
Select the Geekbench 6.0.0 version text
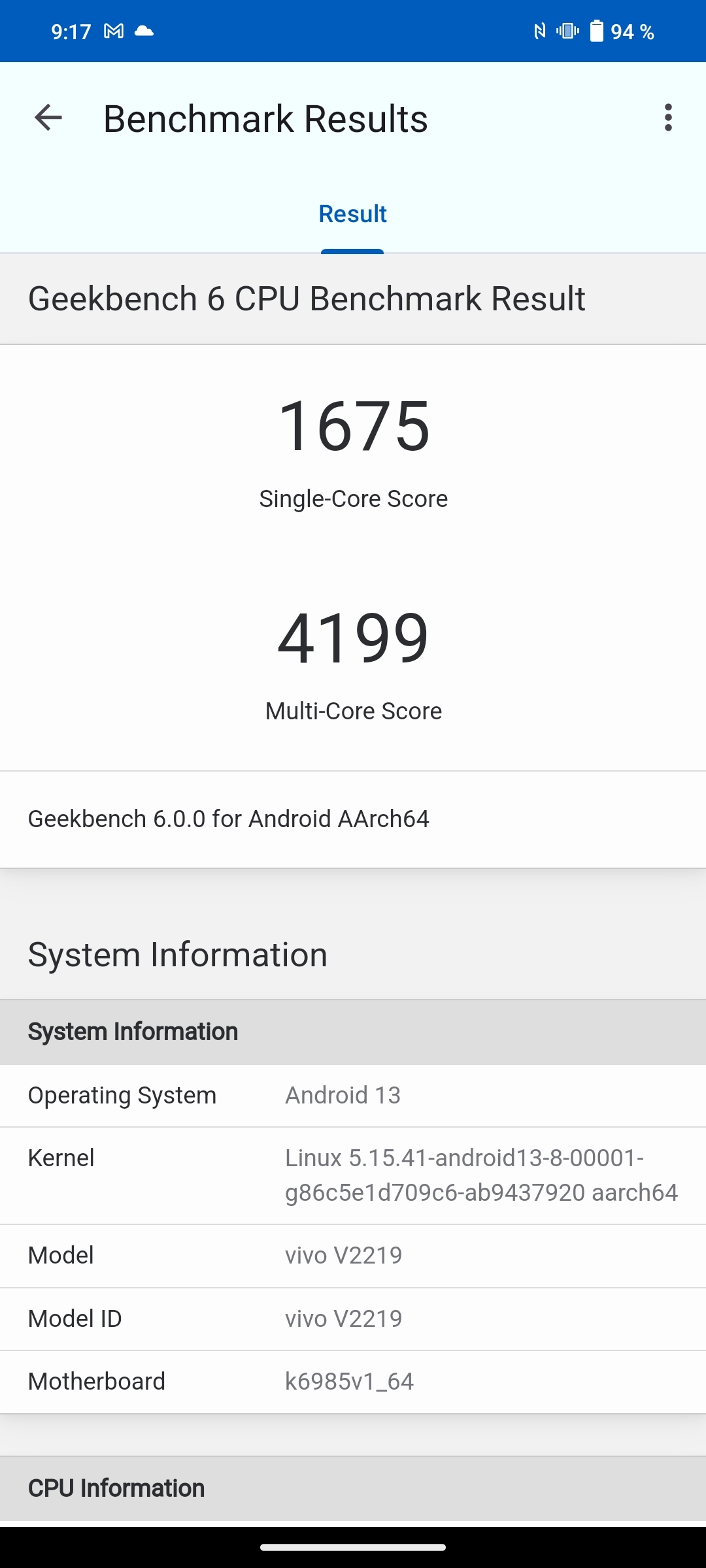coord(230,819)
